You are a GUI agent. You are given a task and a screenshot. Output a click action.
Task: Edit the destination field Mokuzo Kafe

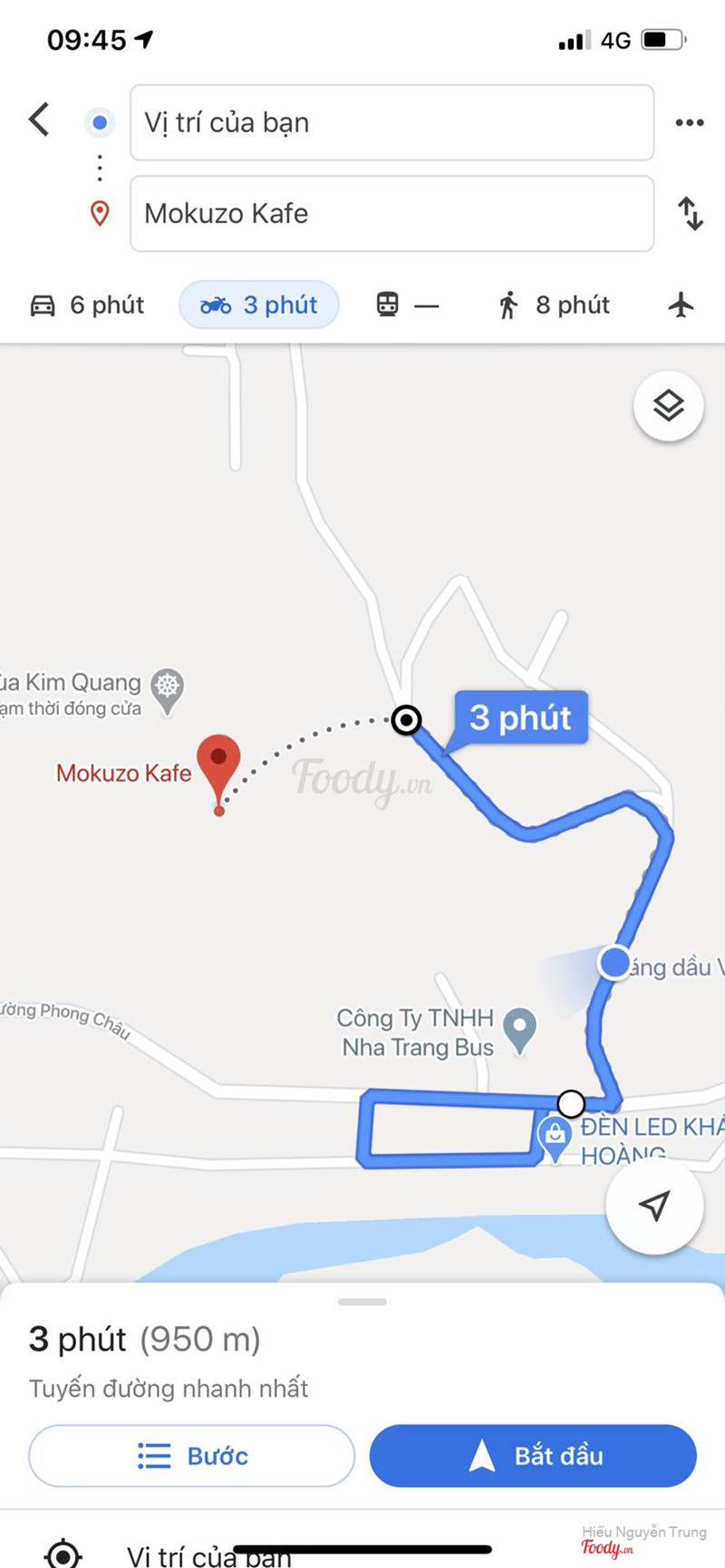pos(391,214)
